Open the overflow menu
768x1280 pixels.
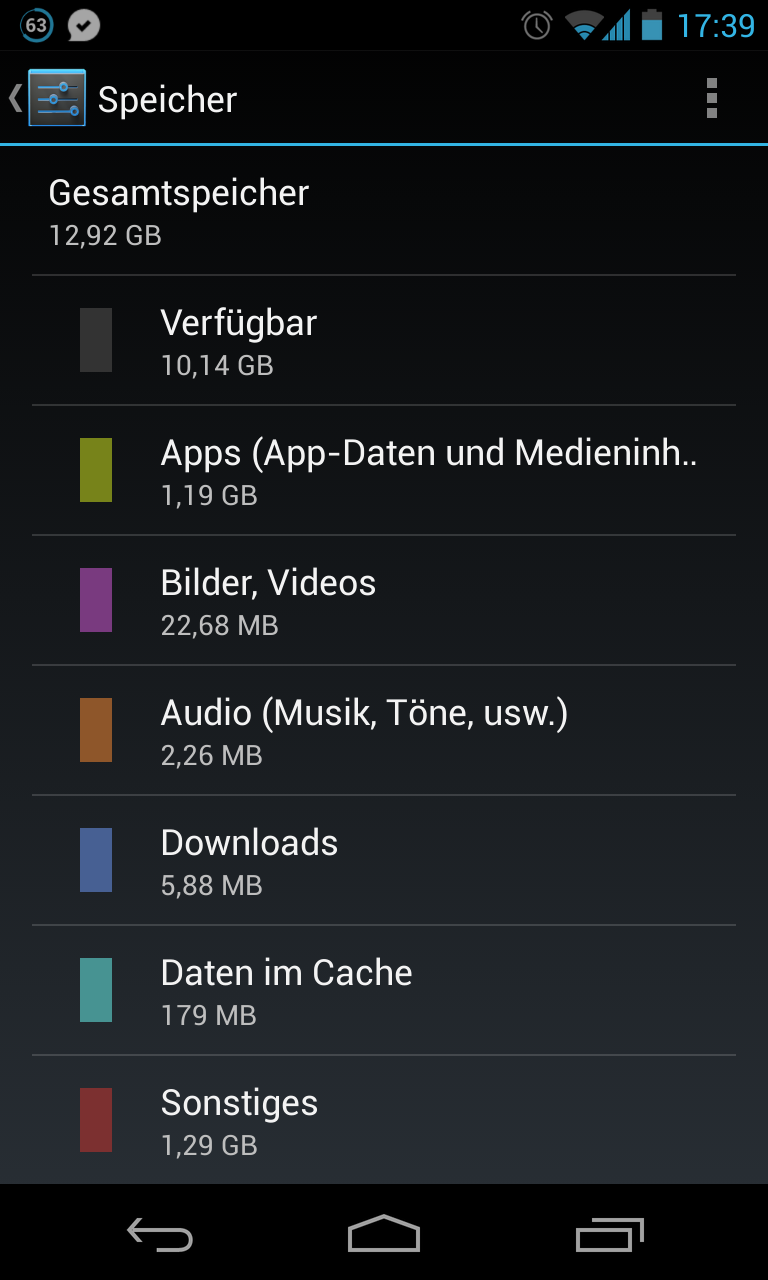712,98
